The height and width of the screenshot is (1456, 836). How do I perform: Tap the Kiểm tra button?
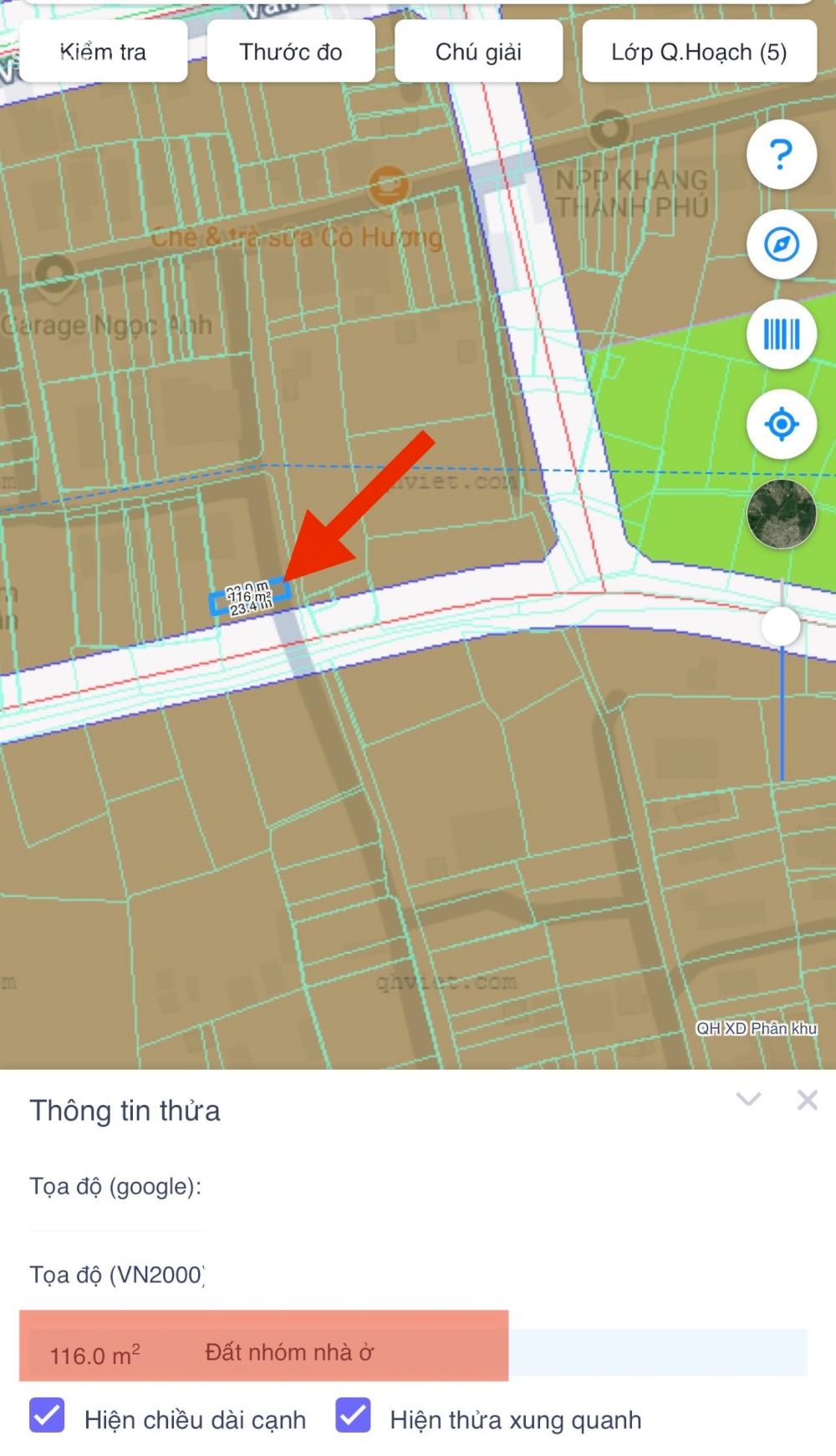(103, 52)
